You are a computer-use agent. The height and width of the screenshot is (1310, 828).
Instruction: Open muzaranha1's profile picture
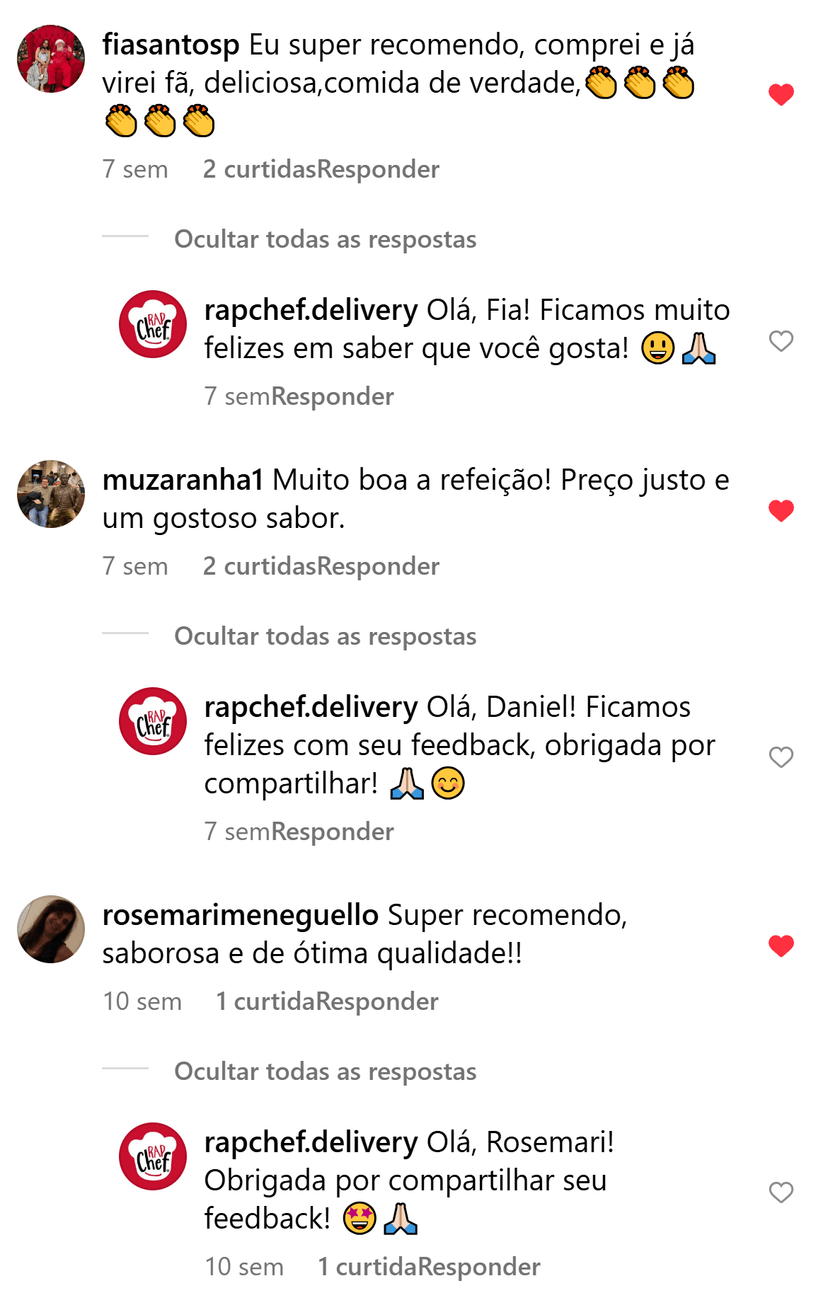coord(50,493)
